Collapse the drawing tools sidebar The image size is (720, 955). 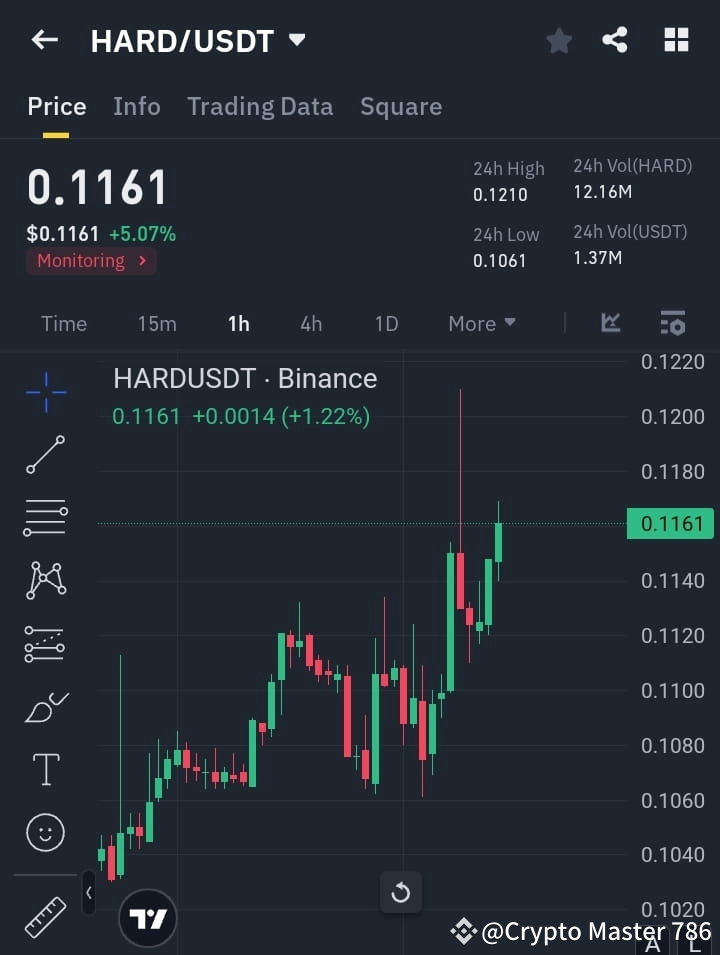88,893
